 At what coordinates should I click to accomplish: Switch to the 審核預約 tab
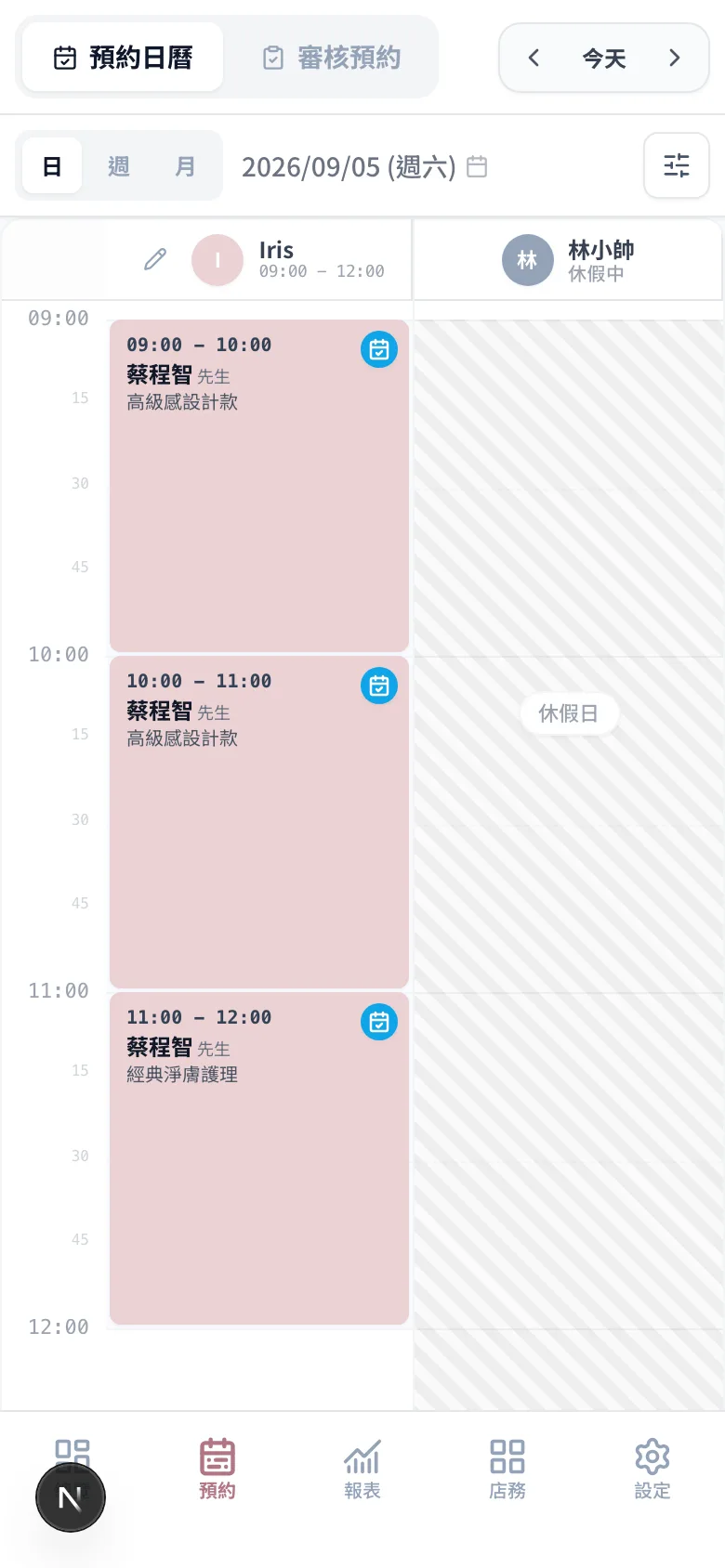(x=331, y=58)
